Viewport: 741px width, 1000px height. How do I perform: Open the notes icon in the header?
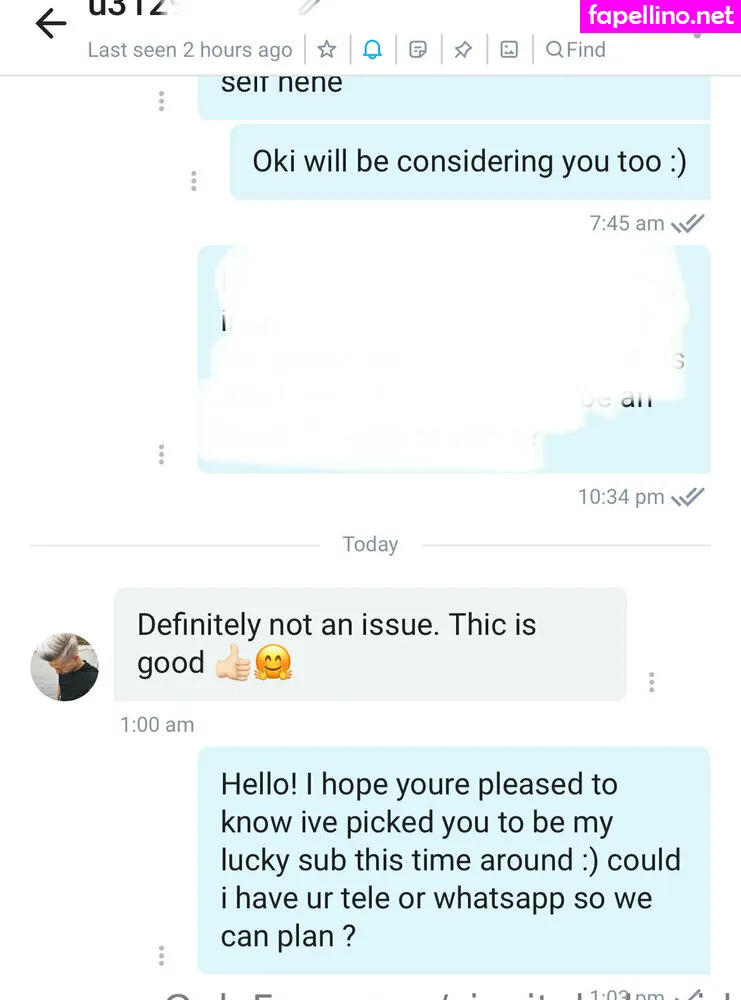click(418, 49)
